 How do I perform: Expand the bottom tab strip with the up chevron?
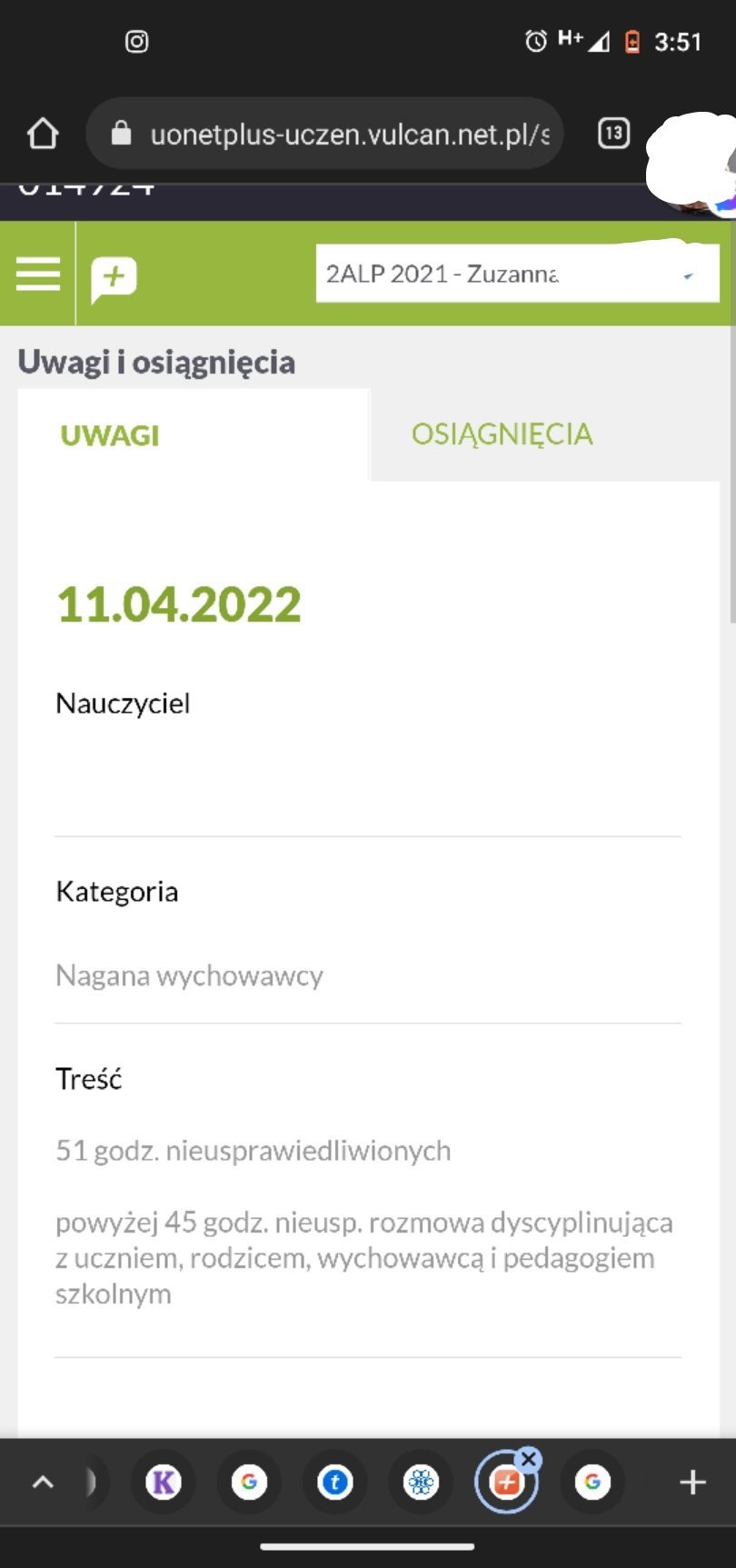[x=43, y=1483]
